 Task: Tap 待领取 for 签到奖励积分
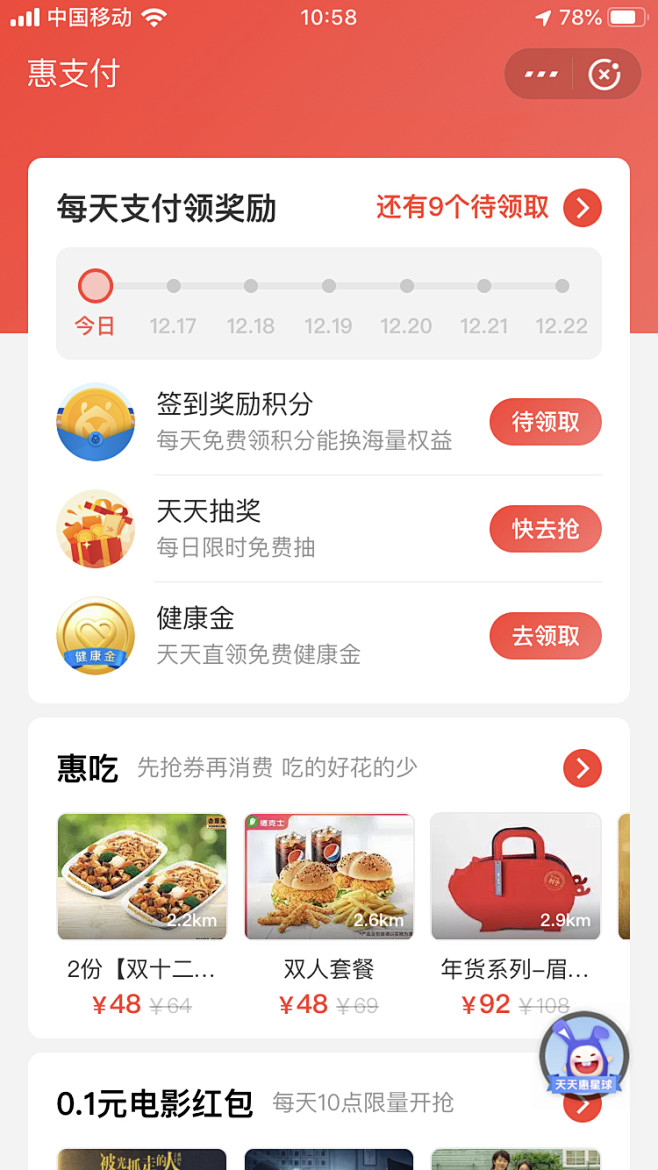click(545, 422)
